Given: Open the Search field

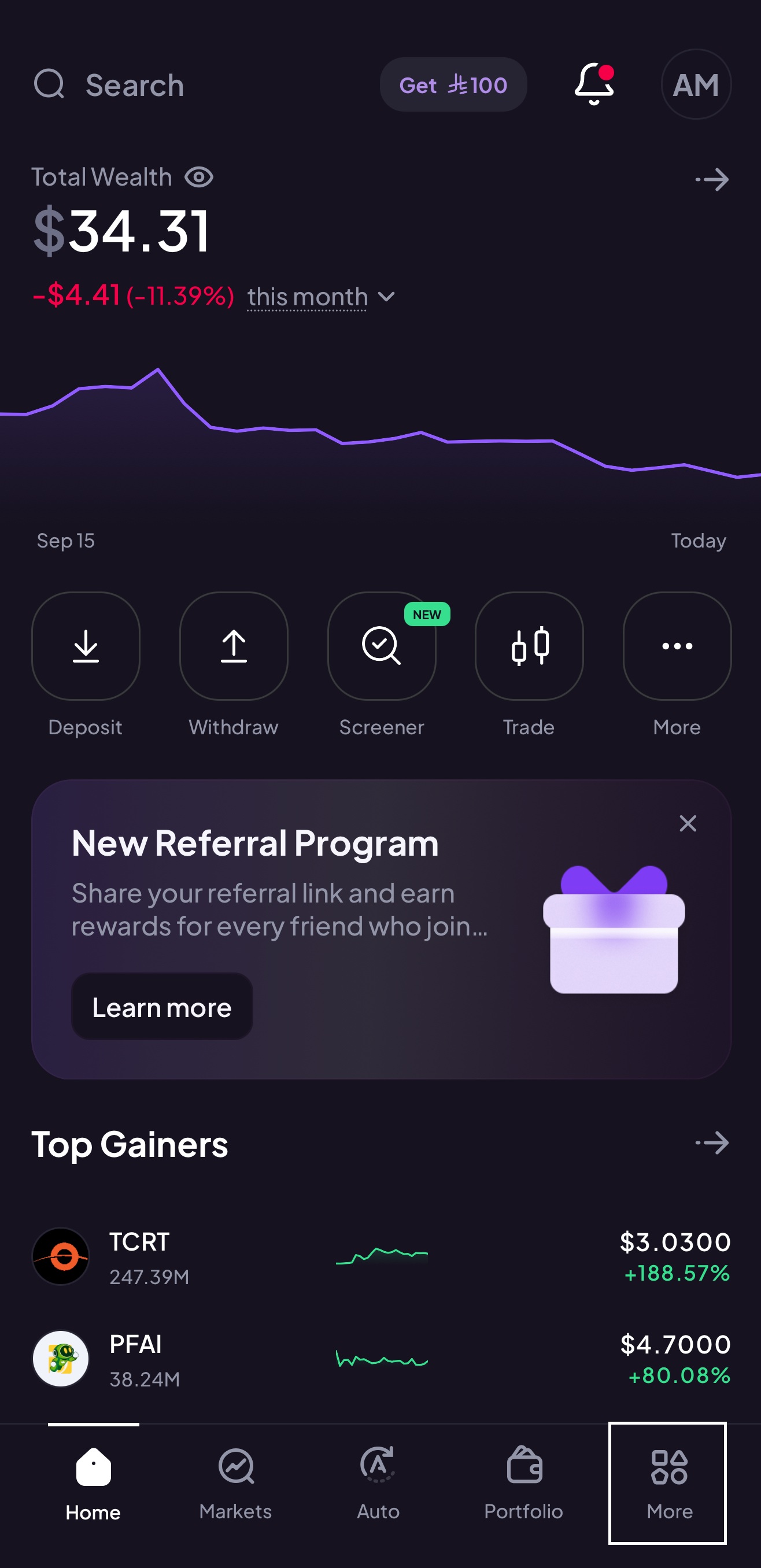Looking at the screenshot, I should pyautogui.click(x=110, y=84).
